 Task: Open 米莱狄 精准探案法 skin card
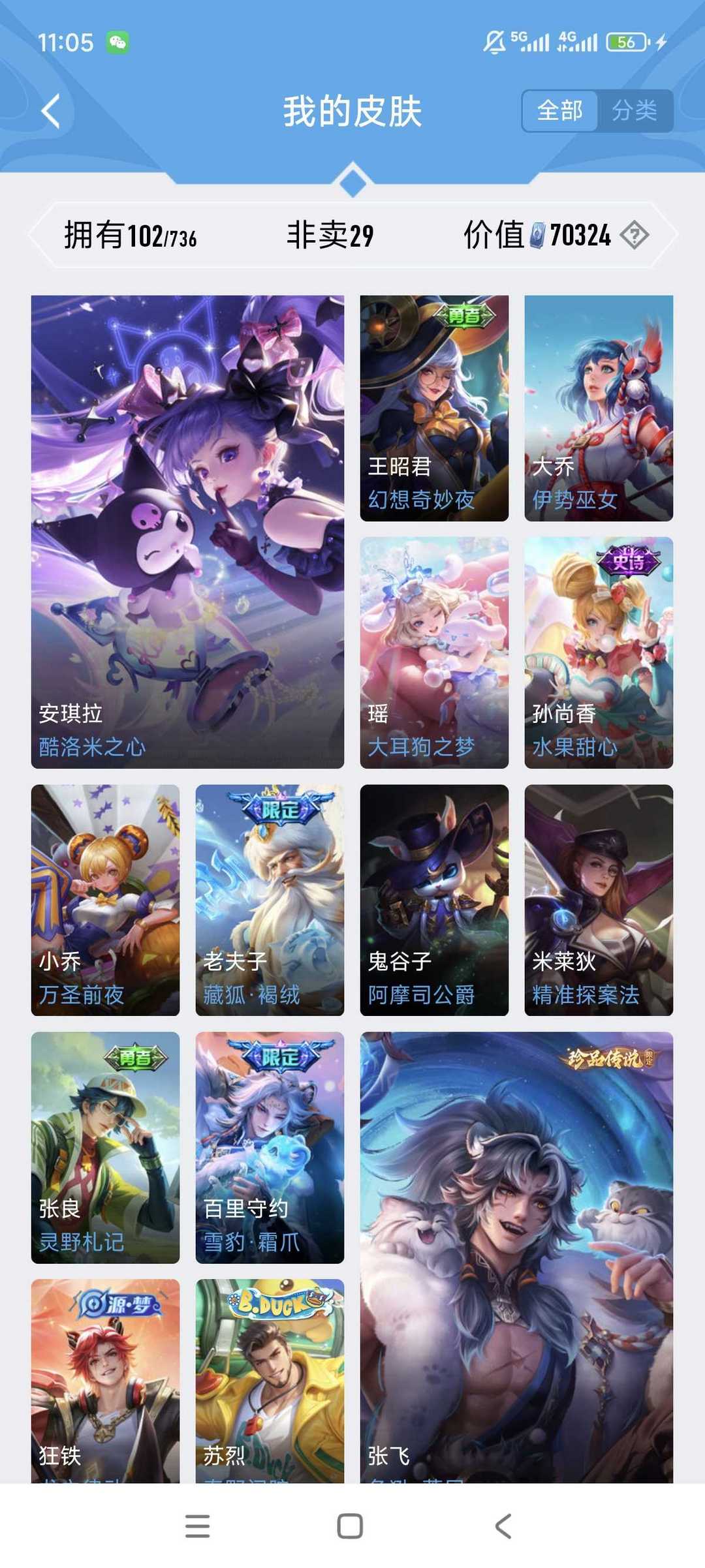coord(599,899)
